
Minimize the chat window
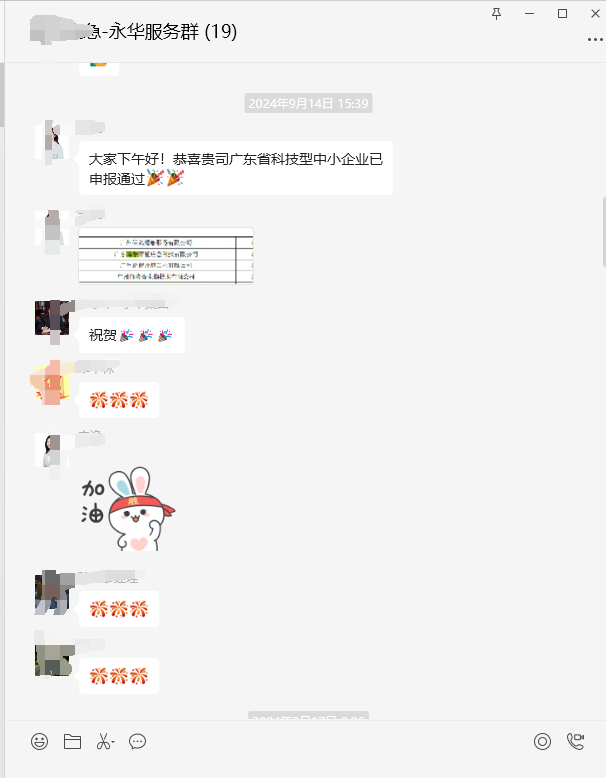tap(530, 12)
